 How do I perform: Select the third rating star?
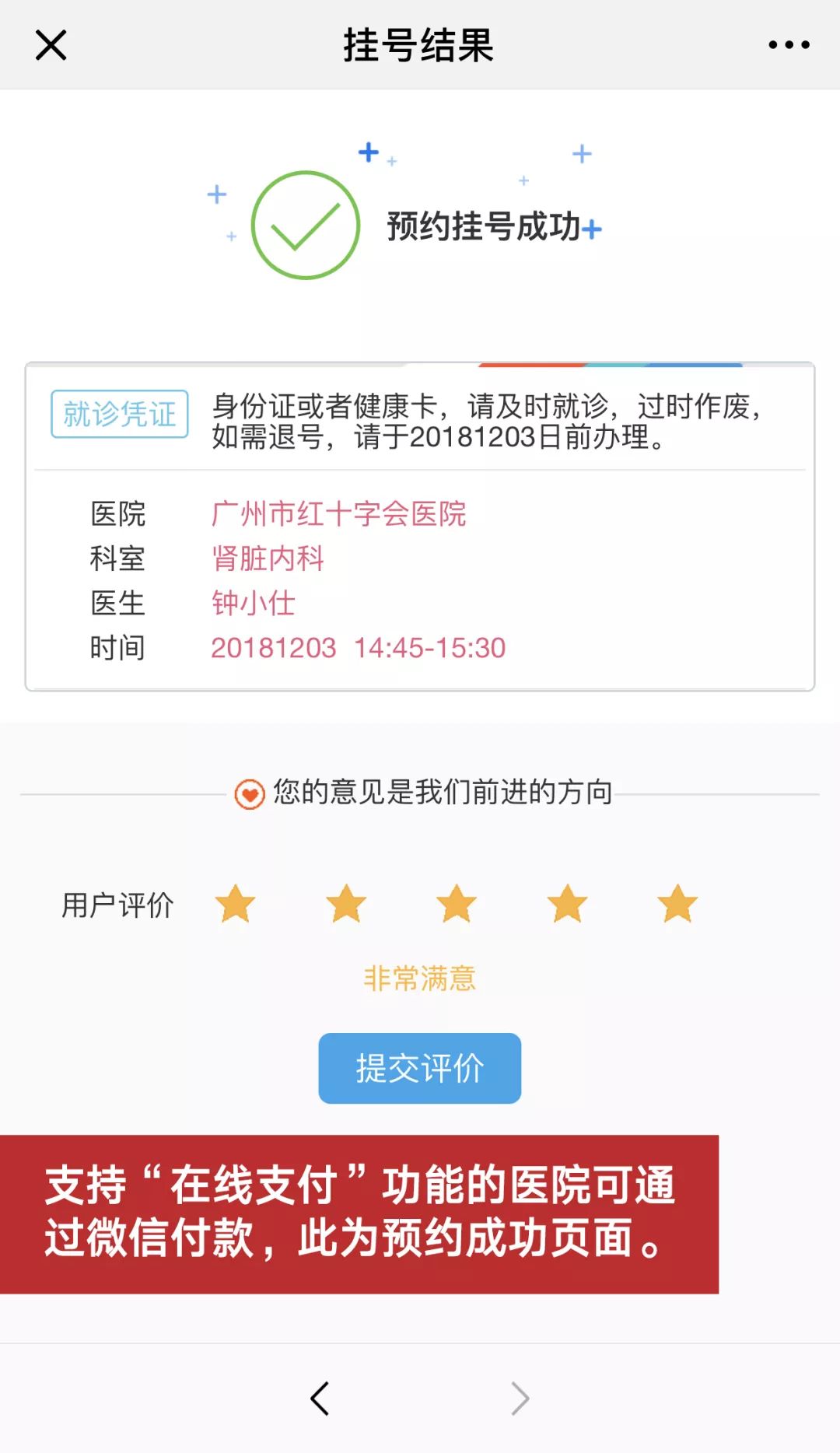pos(457,904)
